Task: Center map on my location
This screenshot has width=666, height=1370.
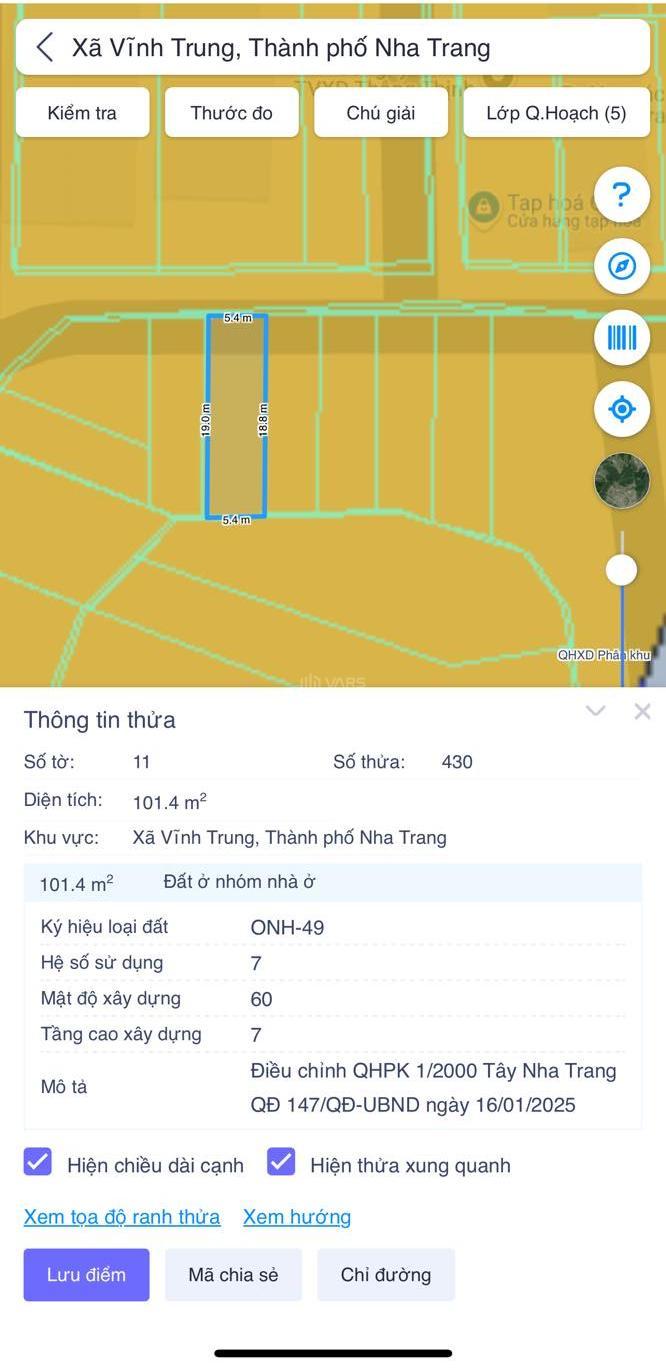Action: [x=622, y=409]
